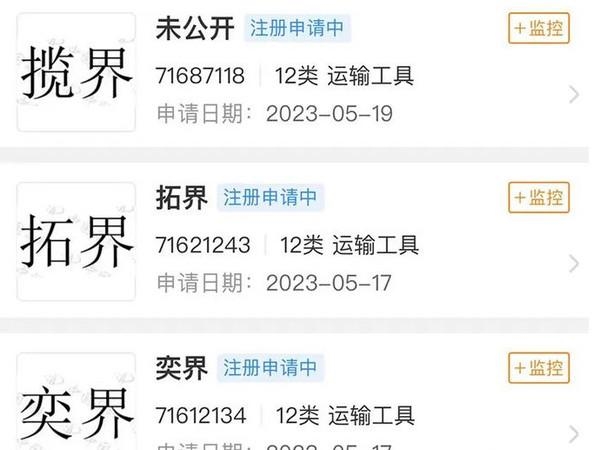Tap +监控 for the 奕界 trademark
The height and width of the screenshot is (450, 600).
point(538,367)
